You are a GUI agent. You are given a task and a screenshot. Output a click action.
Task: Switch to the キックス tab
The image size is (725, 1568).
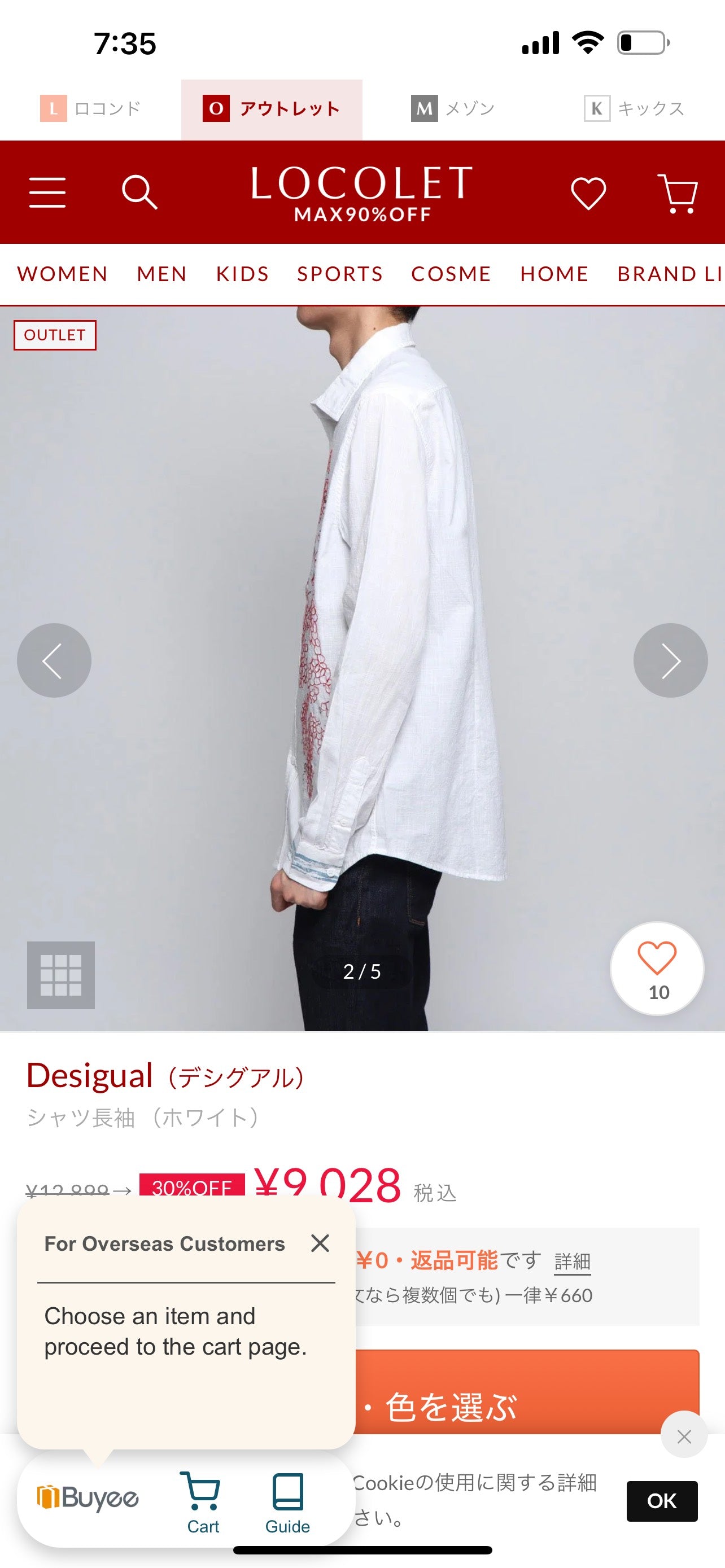(x=634, y=109)
